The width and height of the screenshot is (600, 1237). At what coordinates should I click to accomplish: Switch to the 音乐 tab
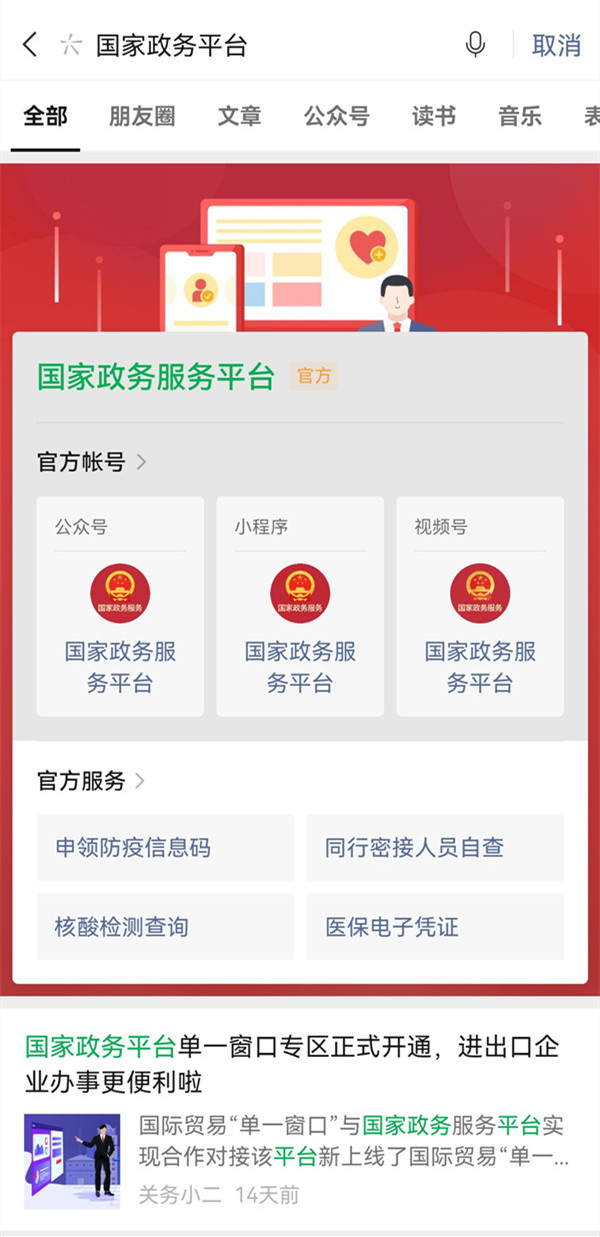520,116
